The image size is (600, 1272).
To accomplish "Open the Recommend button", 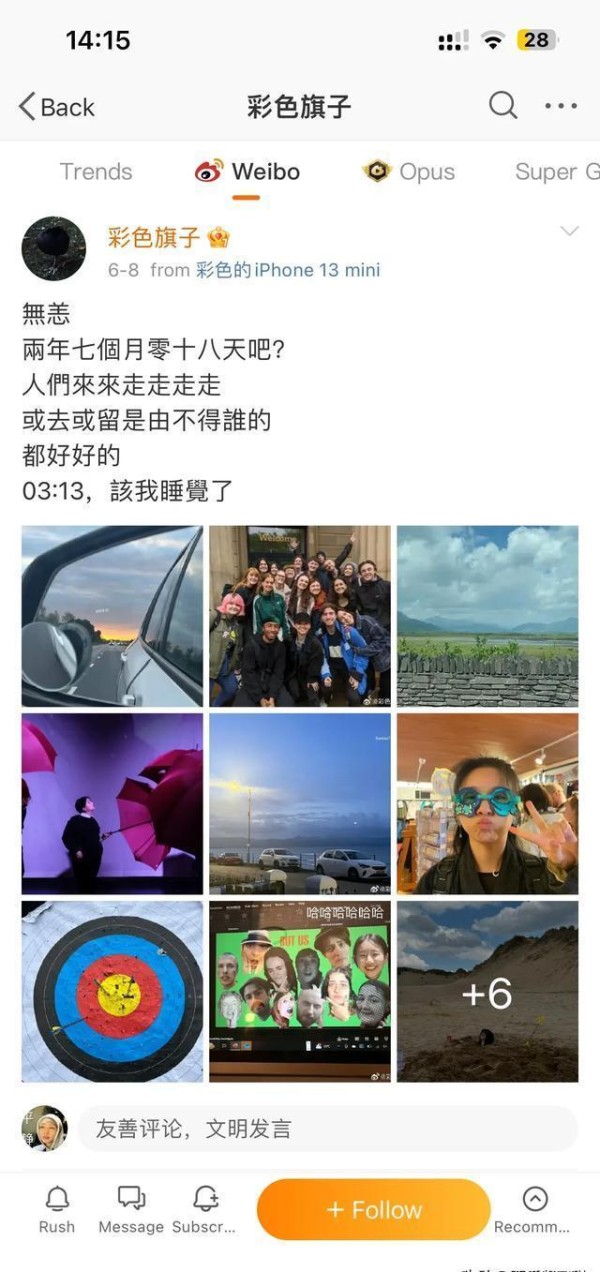I will 534,1209.
